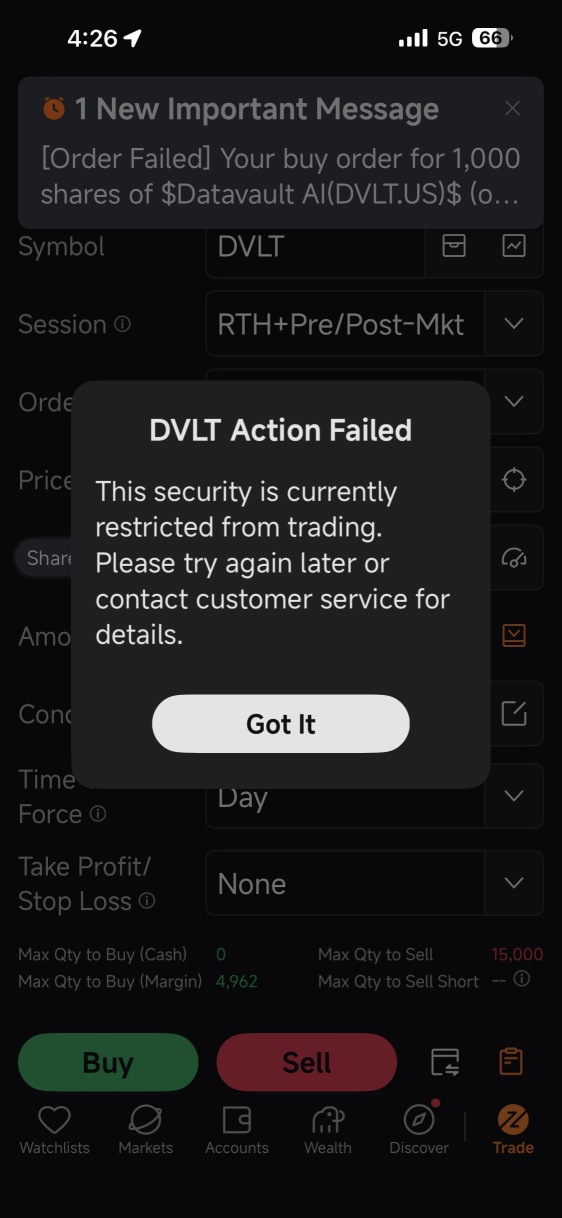Switch to the Wealth tab
The image size is (562, 1218).
click(x=328, y=1130)
